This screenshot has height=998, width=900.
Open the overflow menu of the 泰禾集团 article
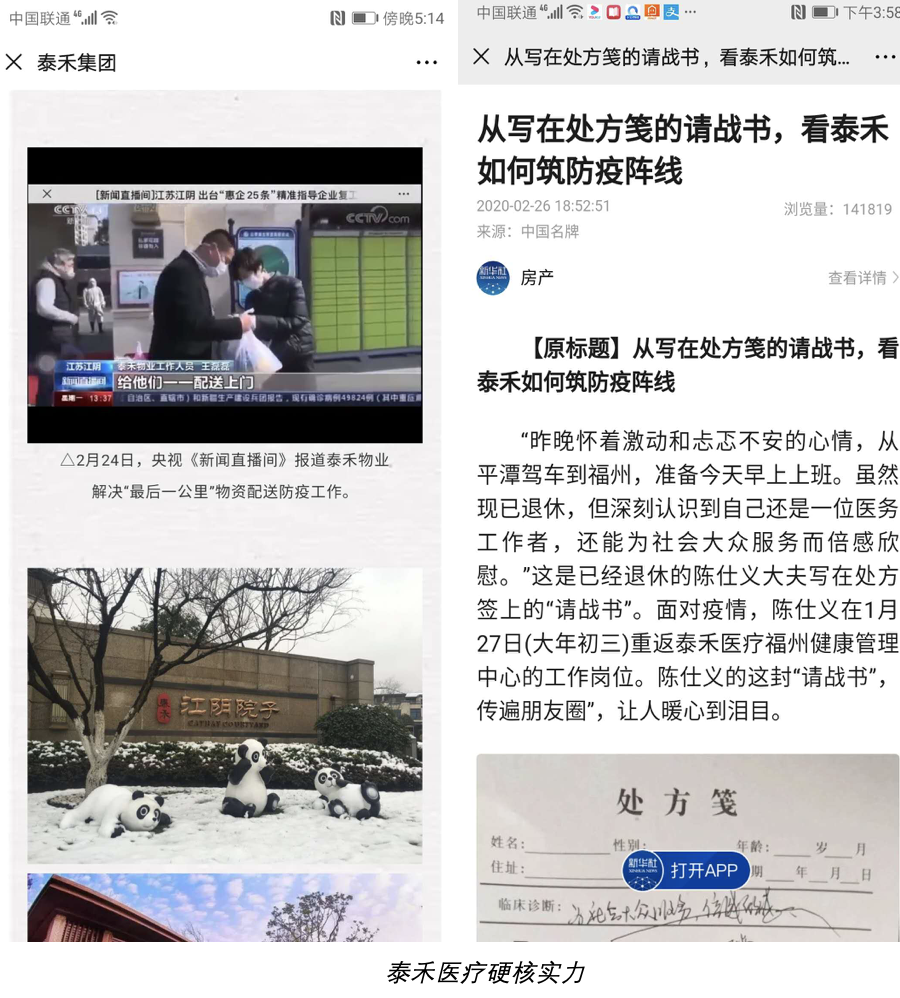426,62
